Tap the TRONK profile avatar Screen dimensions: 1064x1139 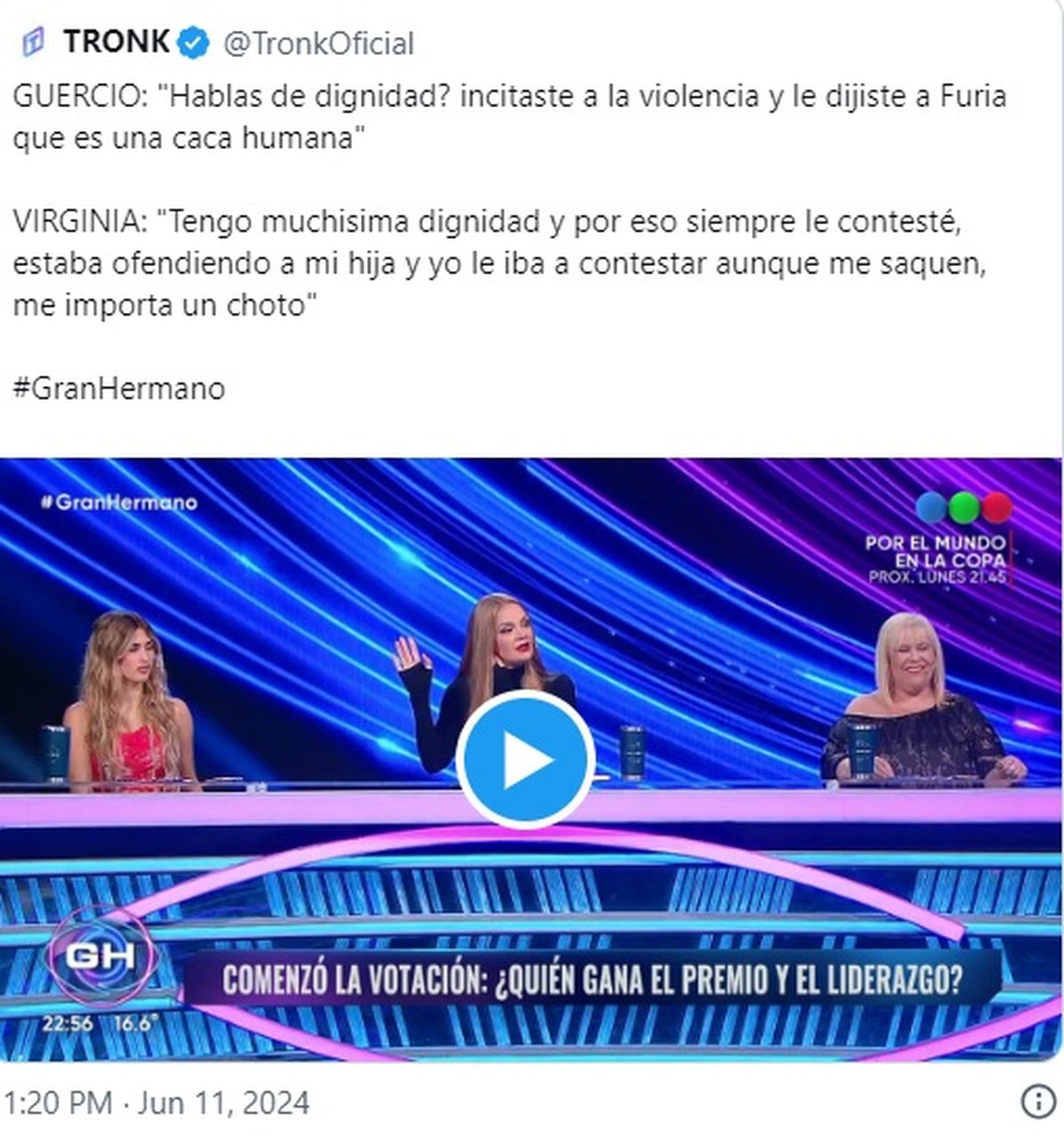tap(33, 42)
